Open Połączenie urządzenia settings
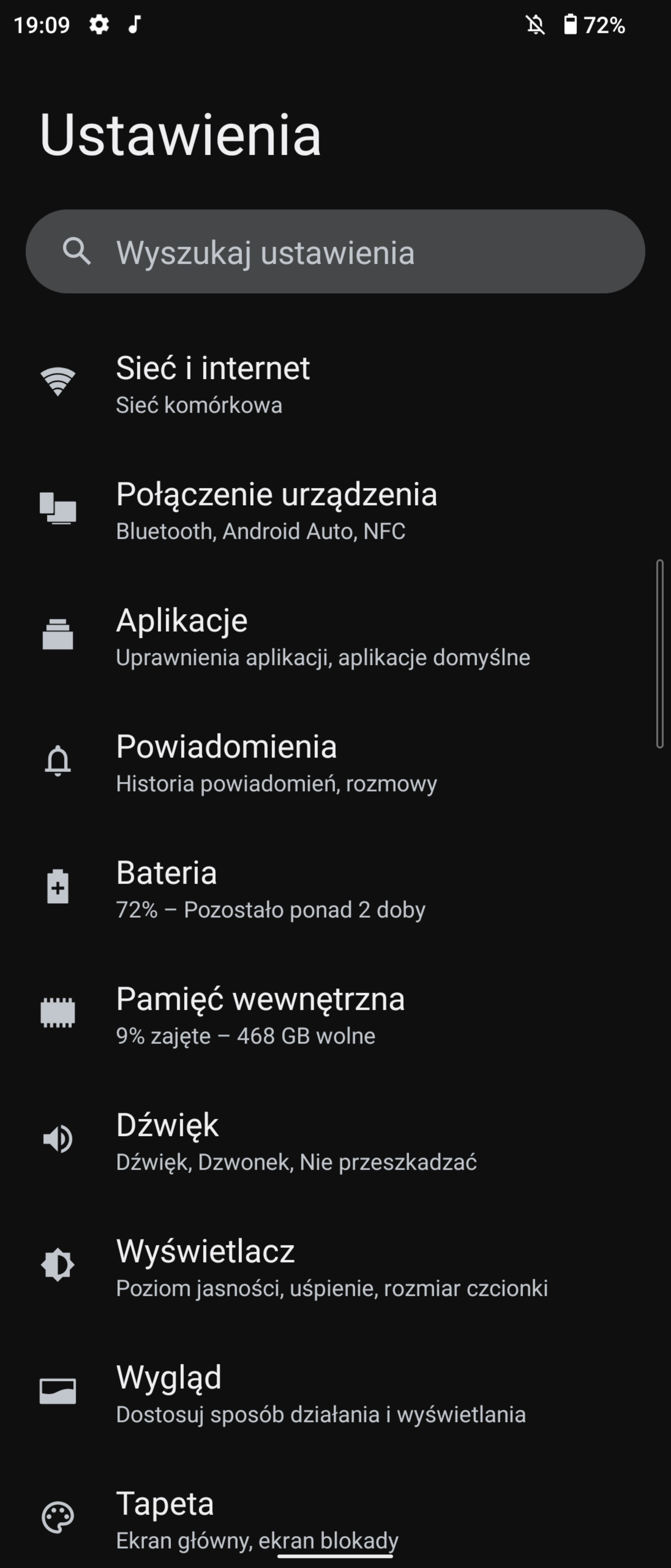Image resolution: width=671 pixels, height=1568 pixels. (x=335, y=511)
